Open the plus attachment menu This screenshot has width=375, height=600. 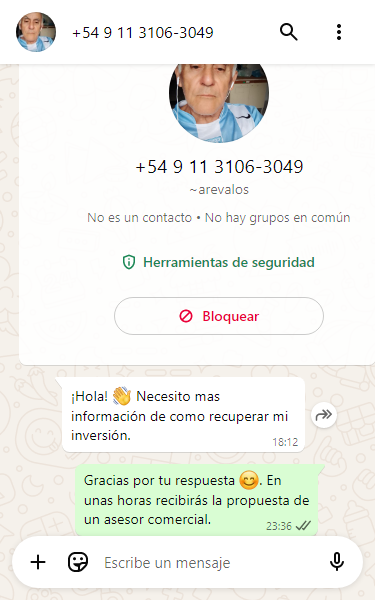38,562
